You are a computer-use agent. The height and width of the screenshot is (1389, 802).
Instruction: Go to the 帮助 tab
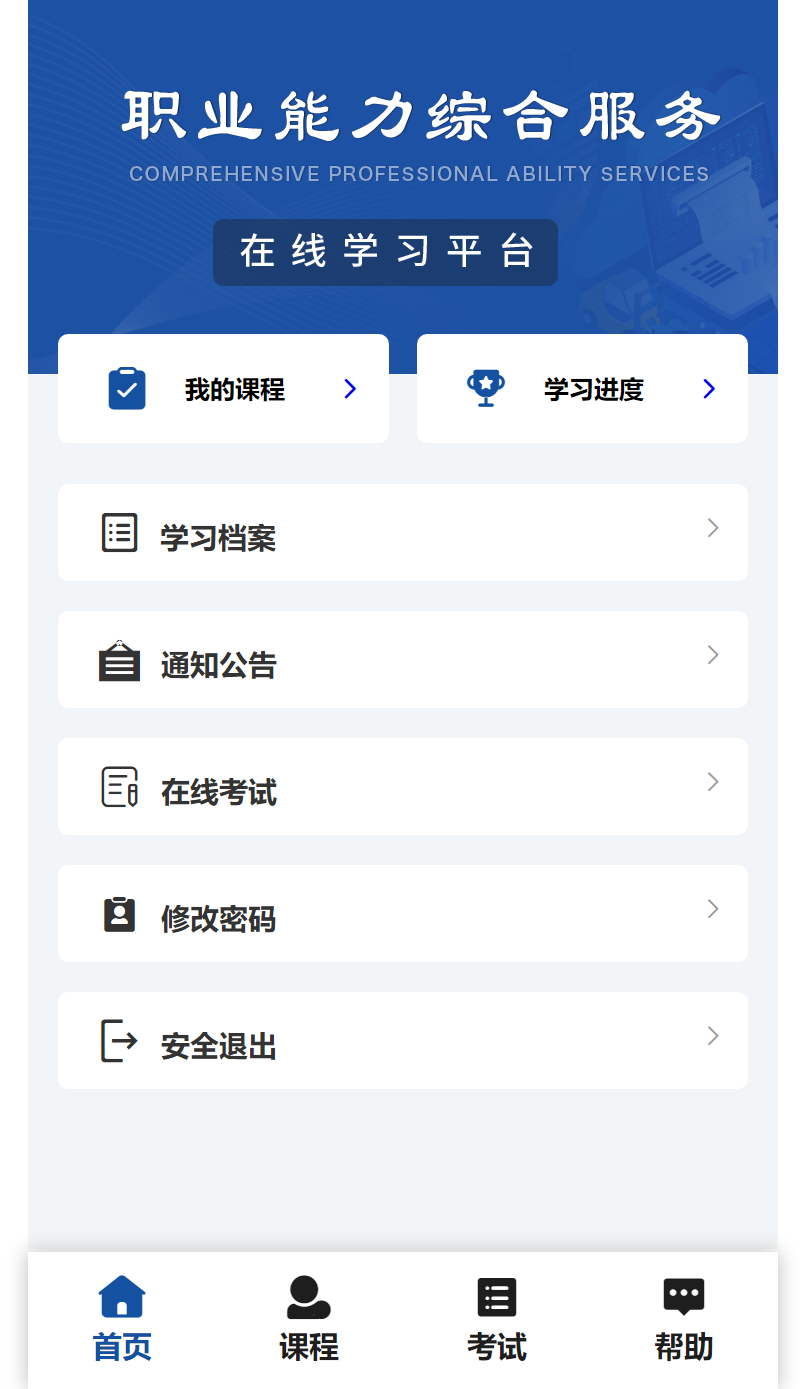684,1319
